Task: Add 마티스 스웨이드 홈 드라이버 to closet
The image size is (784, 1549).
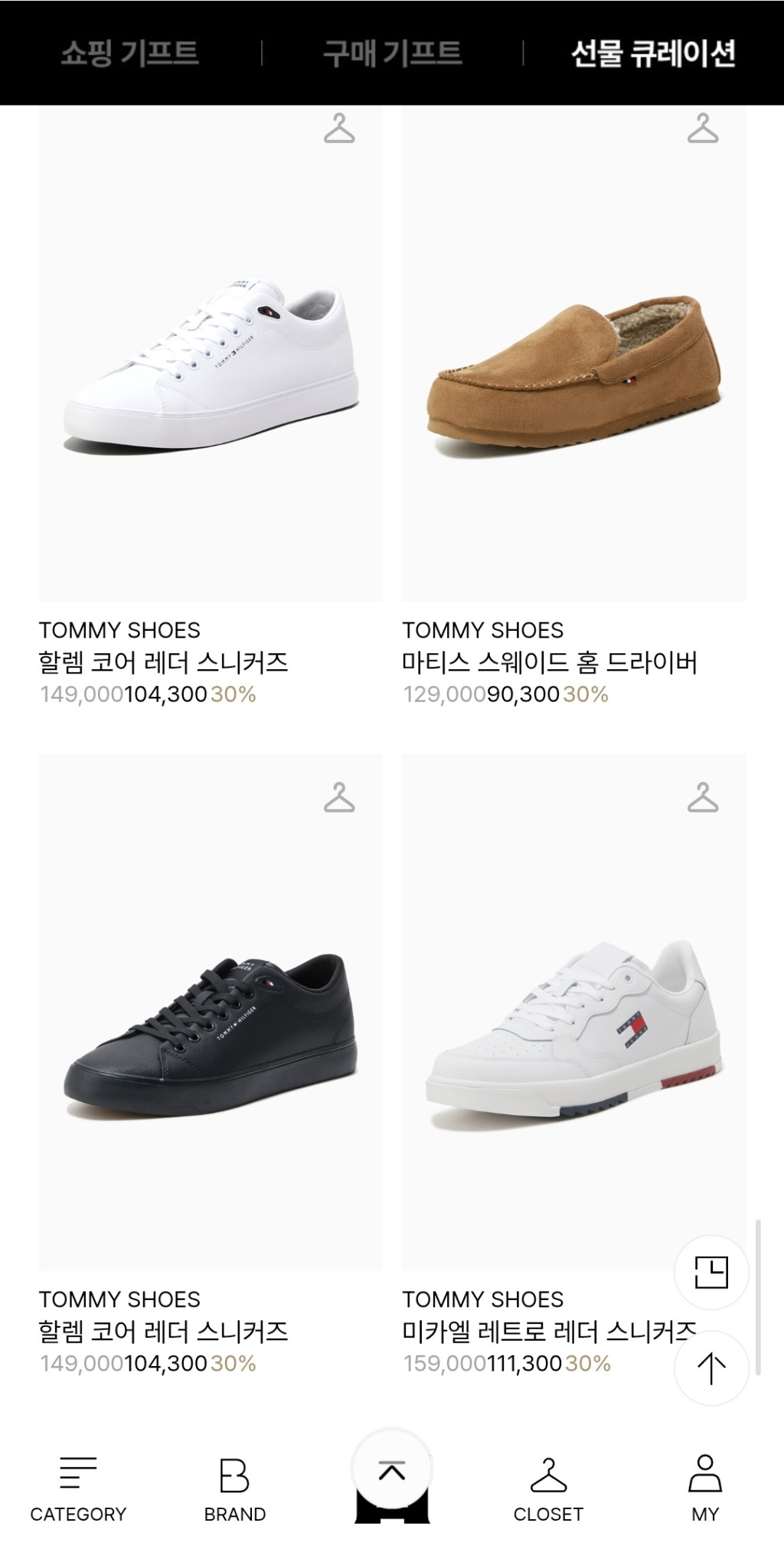Action: [702, 129]
